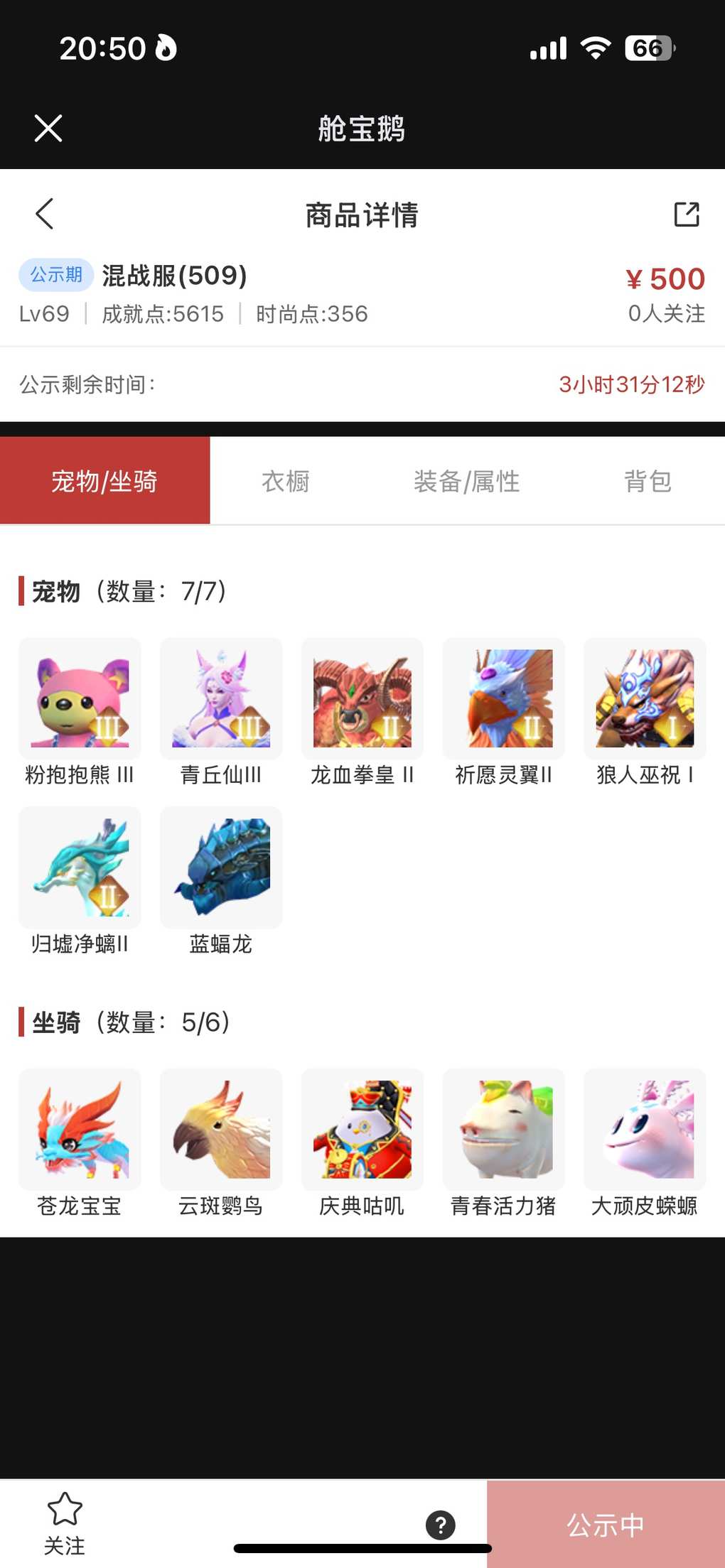Switch to the 衣橱 tab
This screenshot has height=1568, width=725.
point(286,481)
